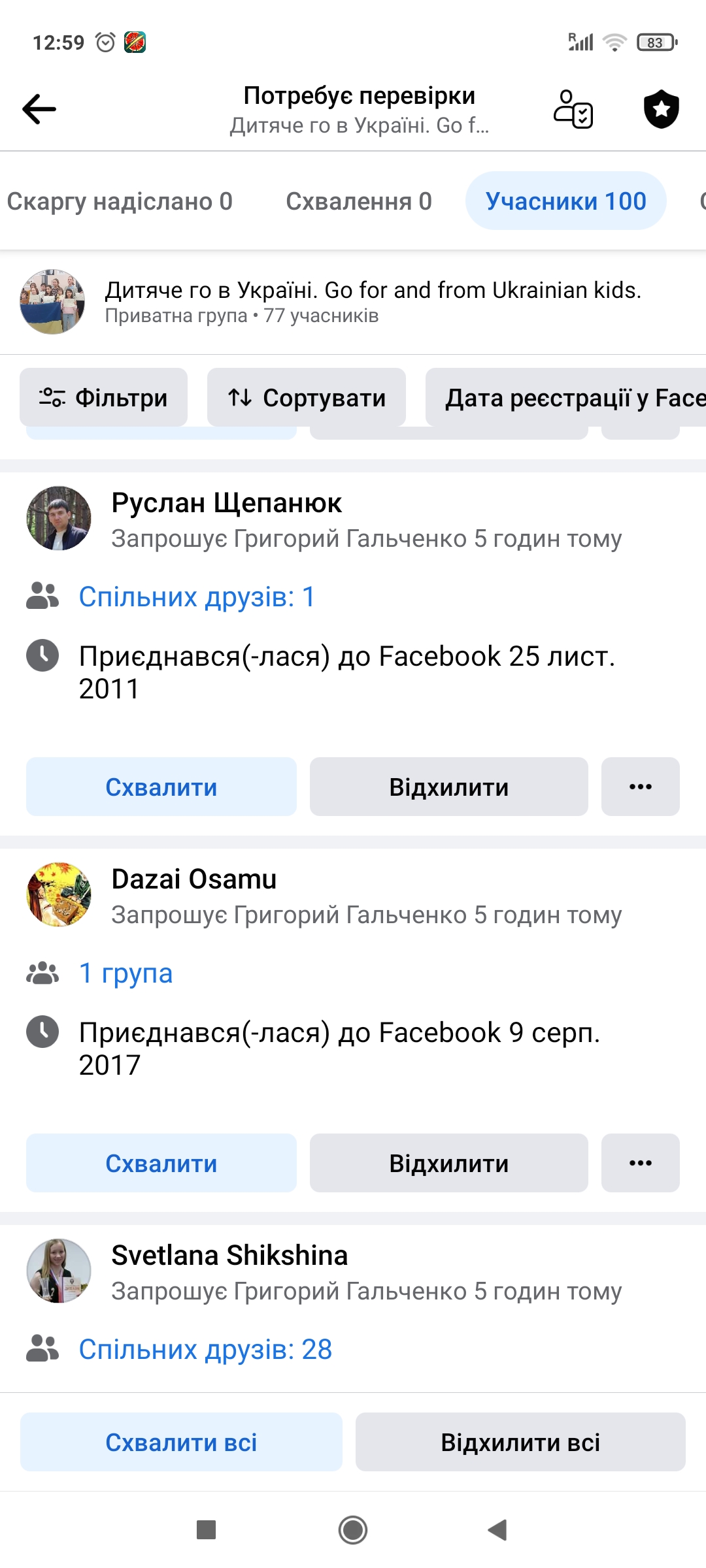The image size is (706, 1568).
Task: Switch to the Схвалення tab
Action: [359, 201]
